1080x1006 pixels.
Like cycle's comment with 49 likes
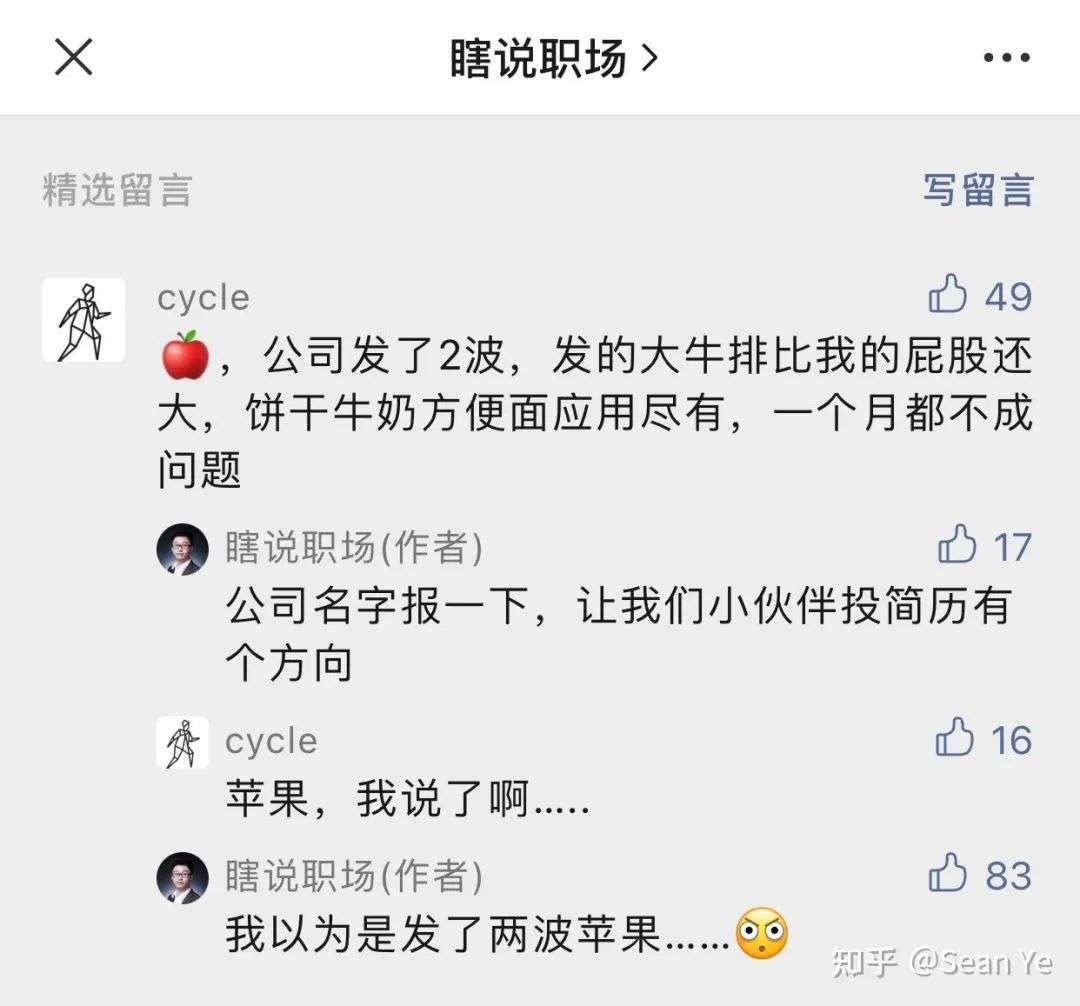[948, 295]
